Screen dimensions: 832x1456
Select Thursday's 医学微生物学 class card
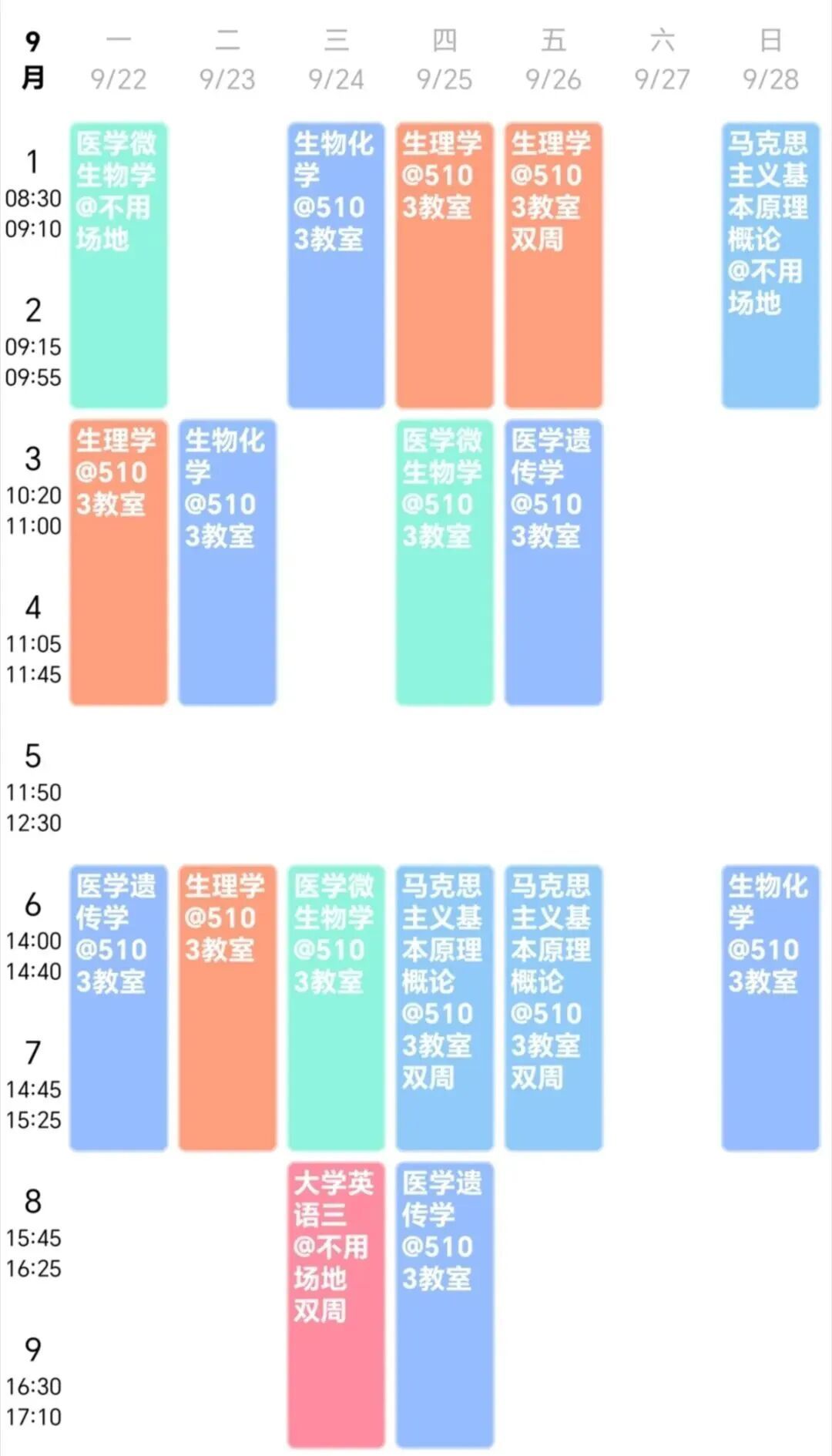445,562
